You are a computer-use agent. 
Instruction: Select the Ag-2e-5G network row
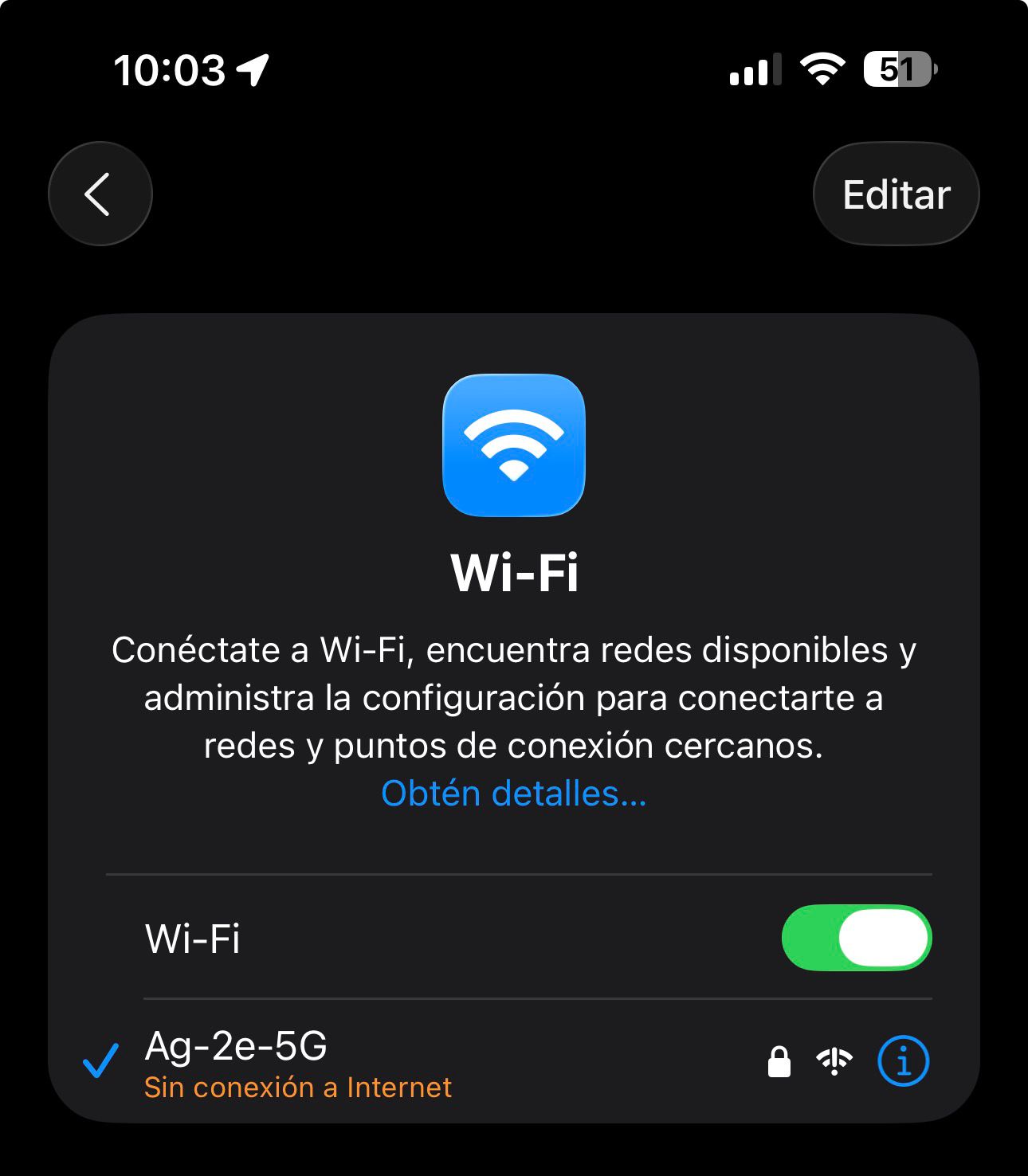359,1062
